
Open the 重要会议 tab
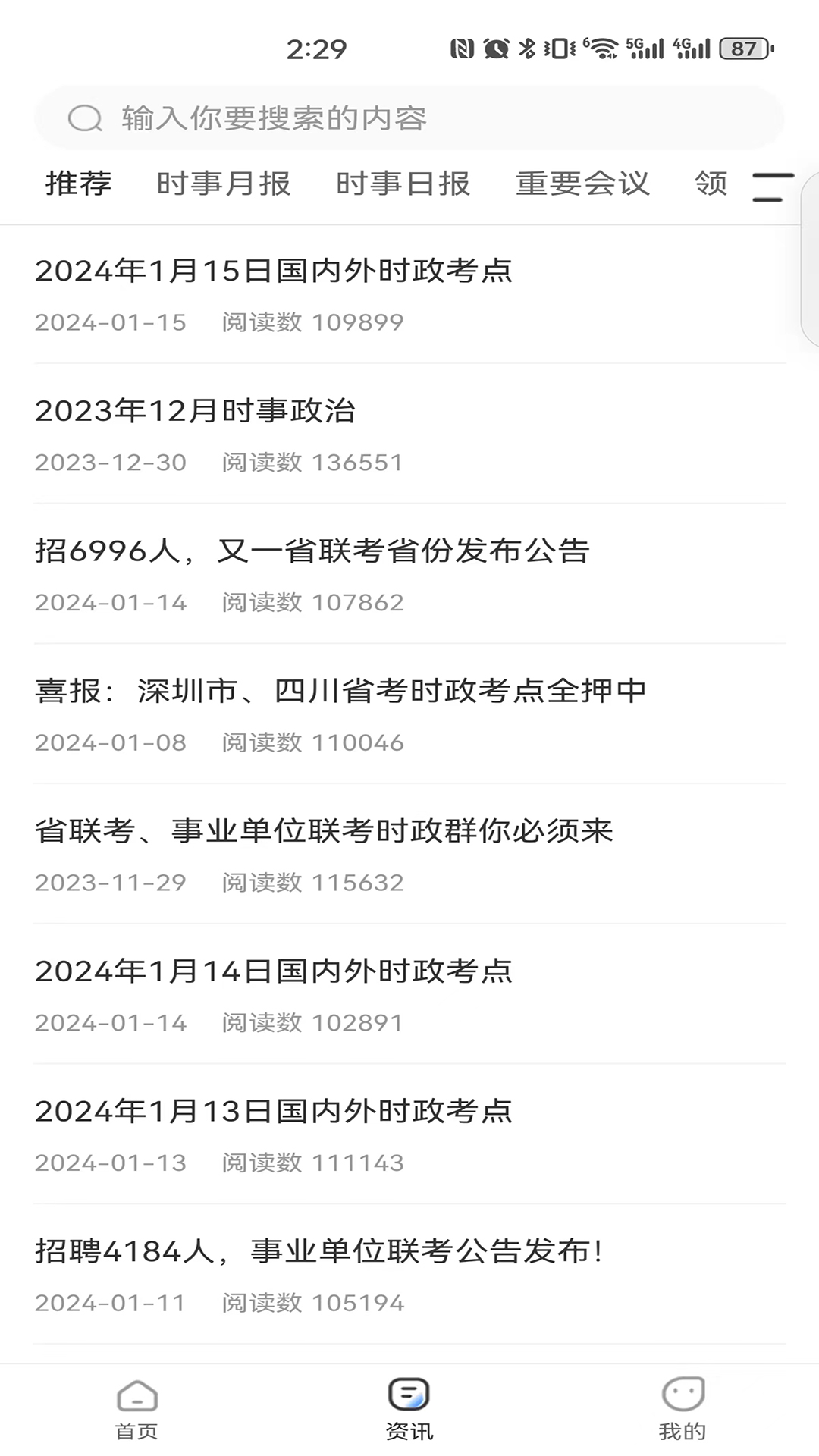click(x=582, y=183)
